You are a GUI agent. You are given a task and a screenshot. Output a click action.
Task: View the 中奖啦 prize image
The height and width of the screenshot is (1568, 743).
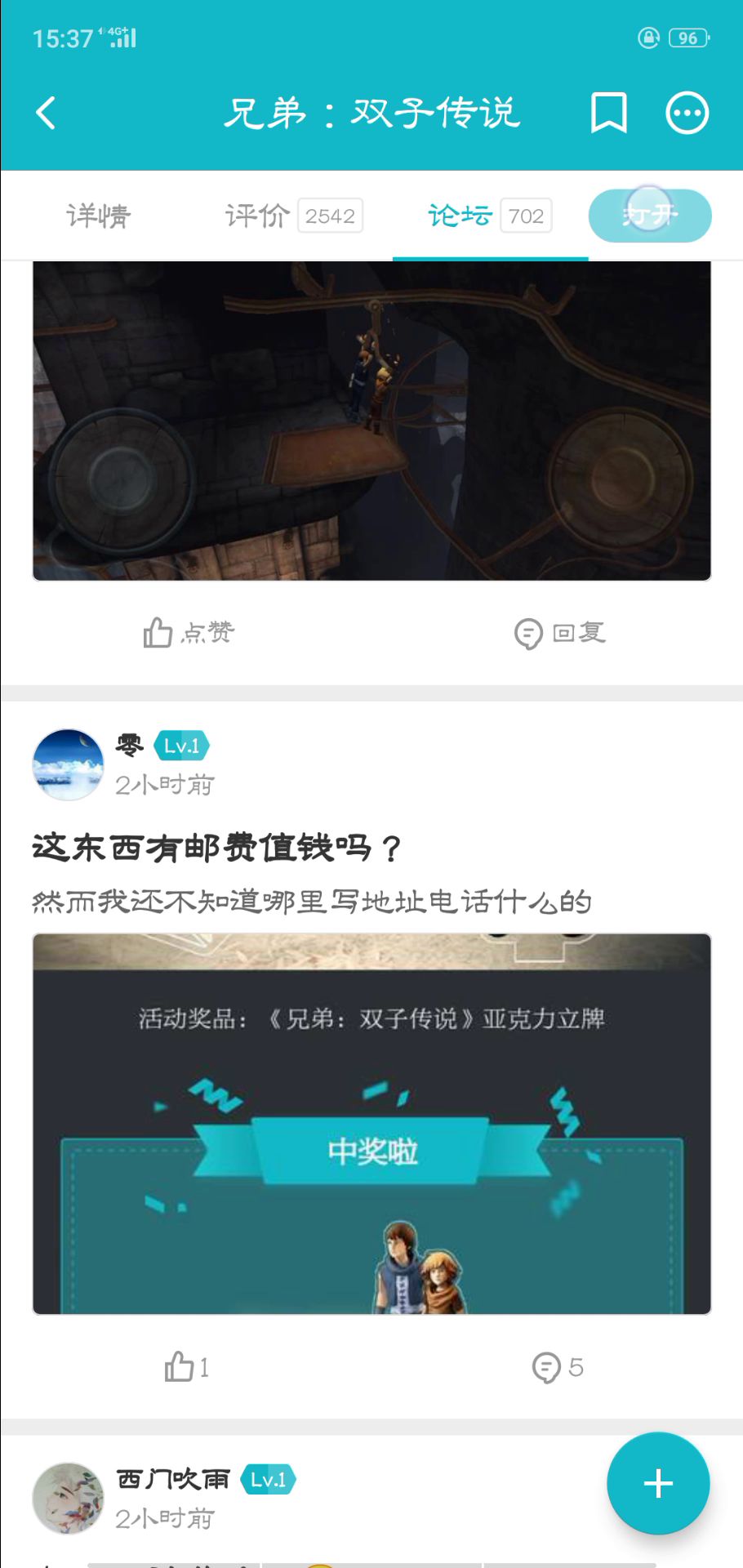coord(371,1124)
